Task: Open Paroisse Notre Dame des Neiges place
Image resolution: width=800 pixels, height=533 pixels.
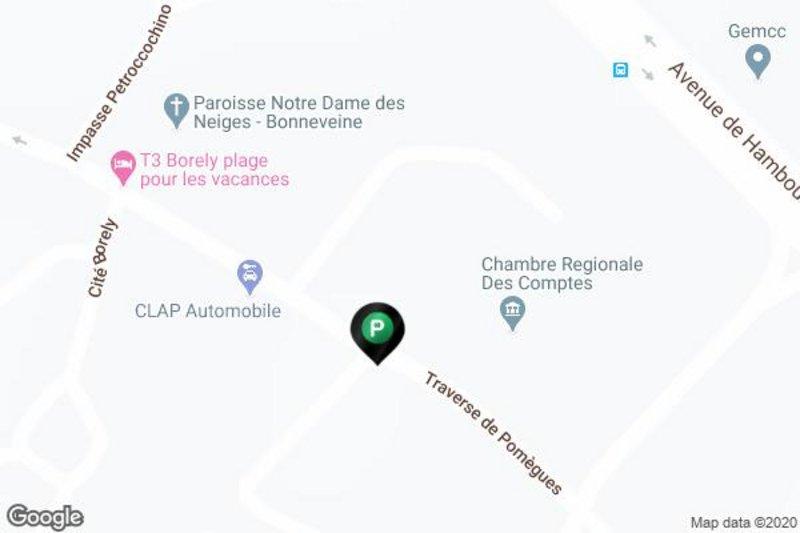Action: point(177,109)
